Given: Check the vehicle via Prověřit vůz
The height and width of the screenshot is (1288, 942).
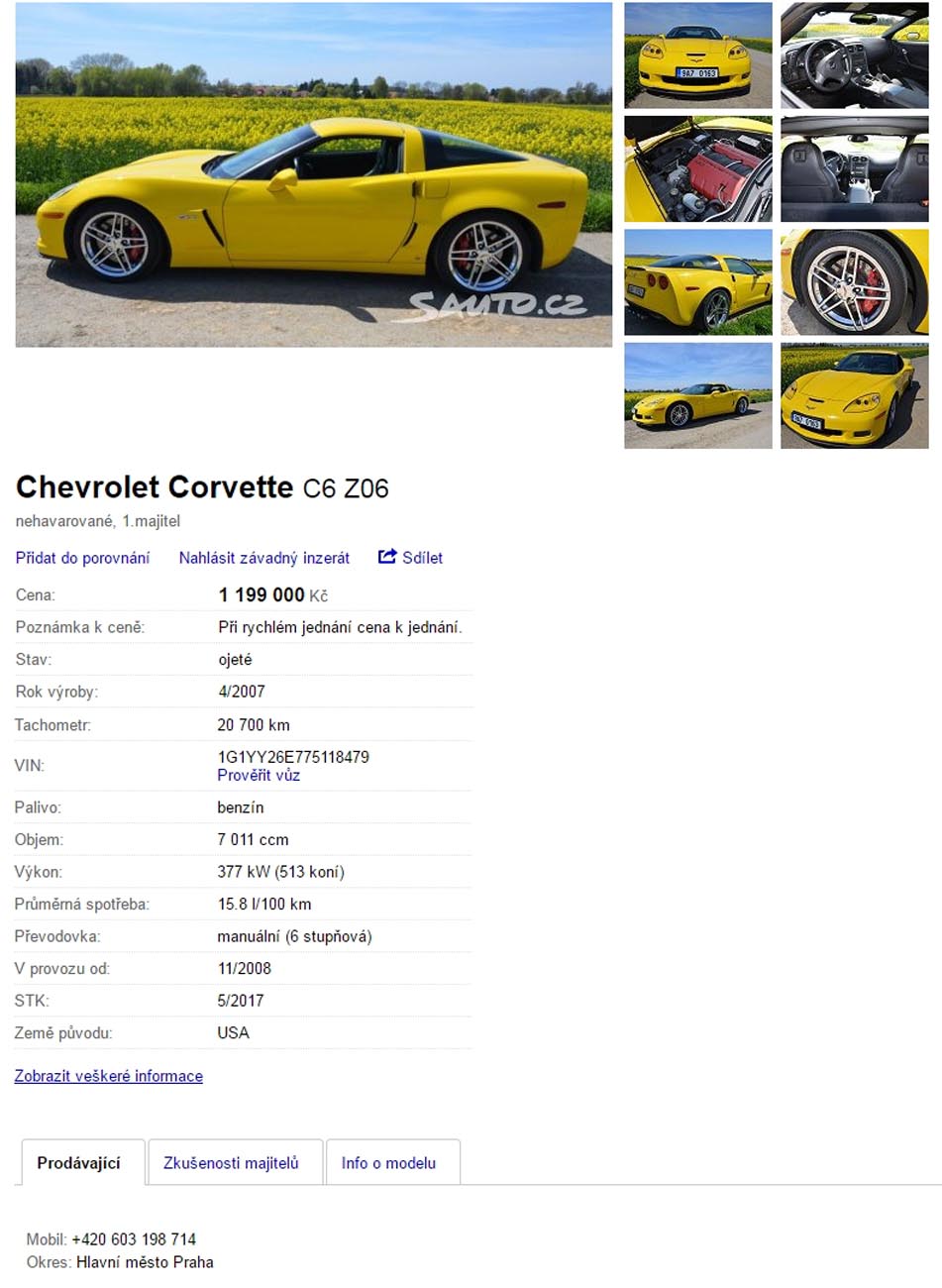Looking at the screenshot, I should (259, 775).
